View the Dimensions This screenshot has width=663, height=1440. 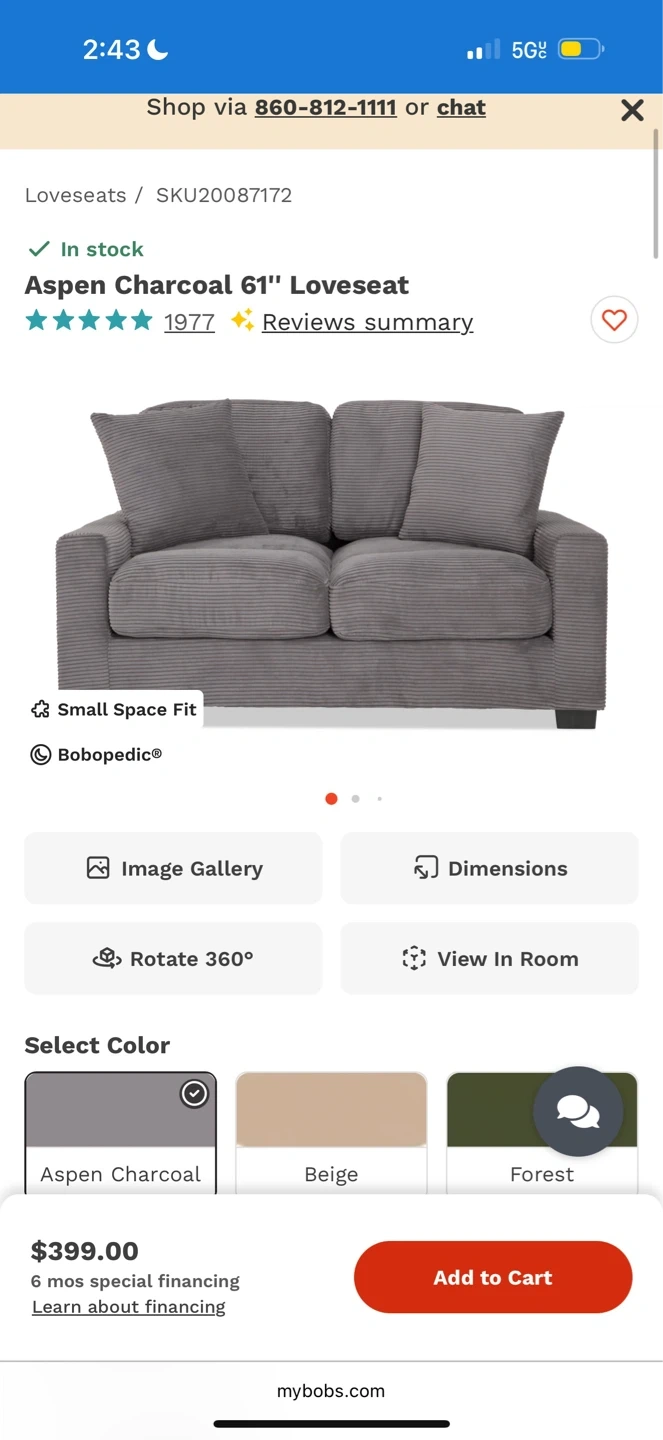click(x=489, y=868)
